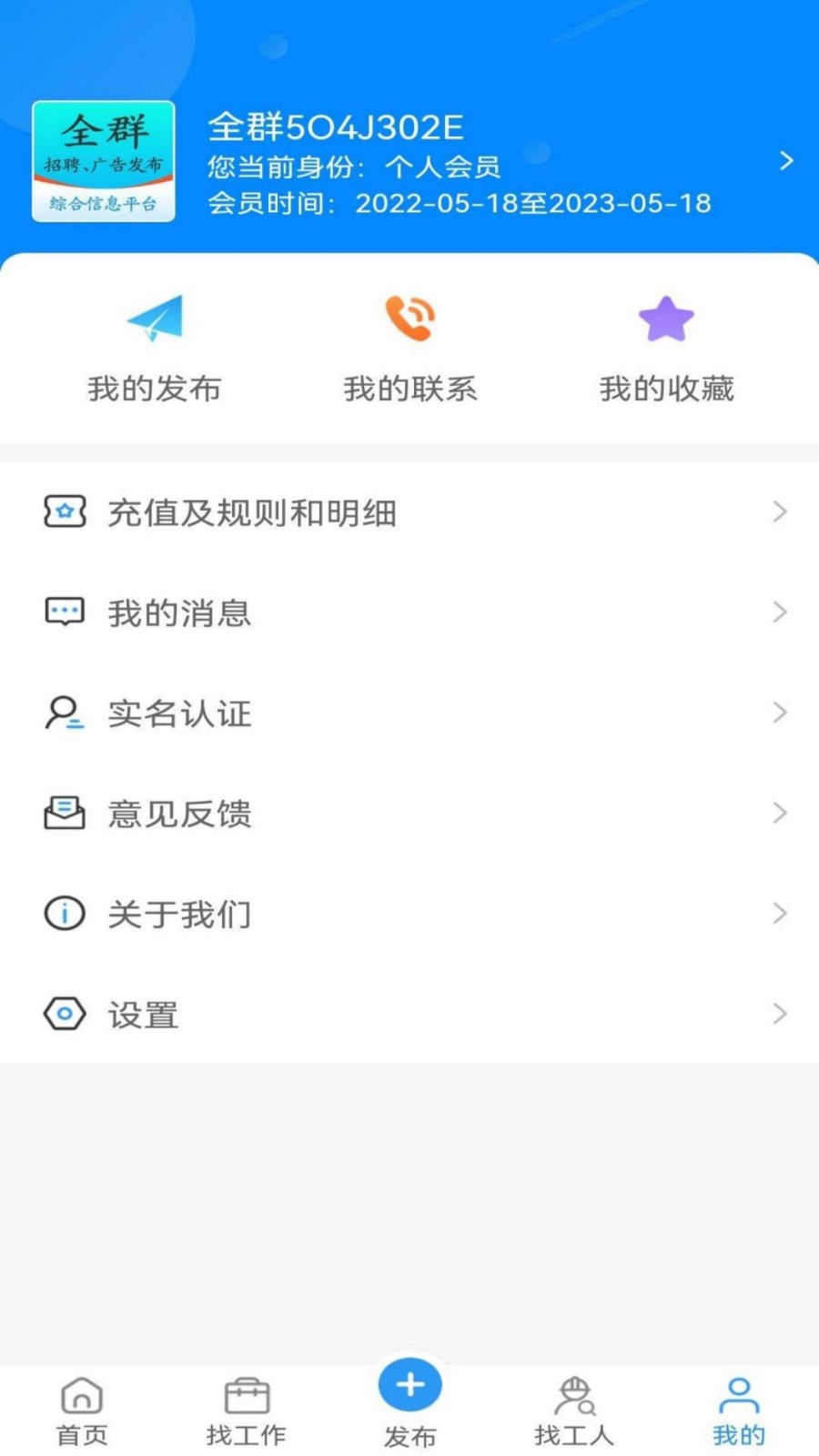Open 我的发布 via the paper plane icon

point(155,320)
